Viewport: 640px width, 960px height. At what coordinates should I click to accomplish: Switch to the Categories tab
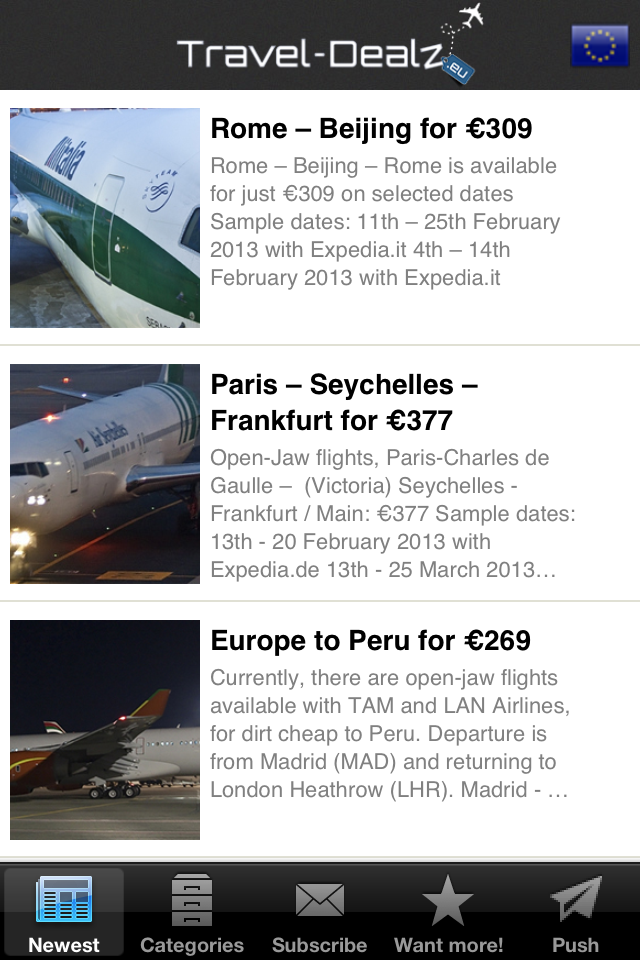[x=192, y=913]
